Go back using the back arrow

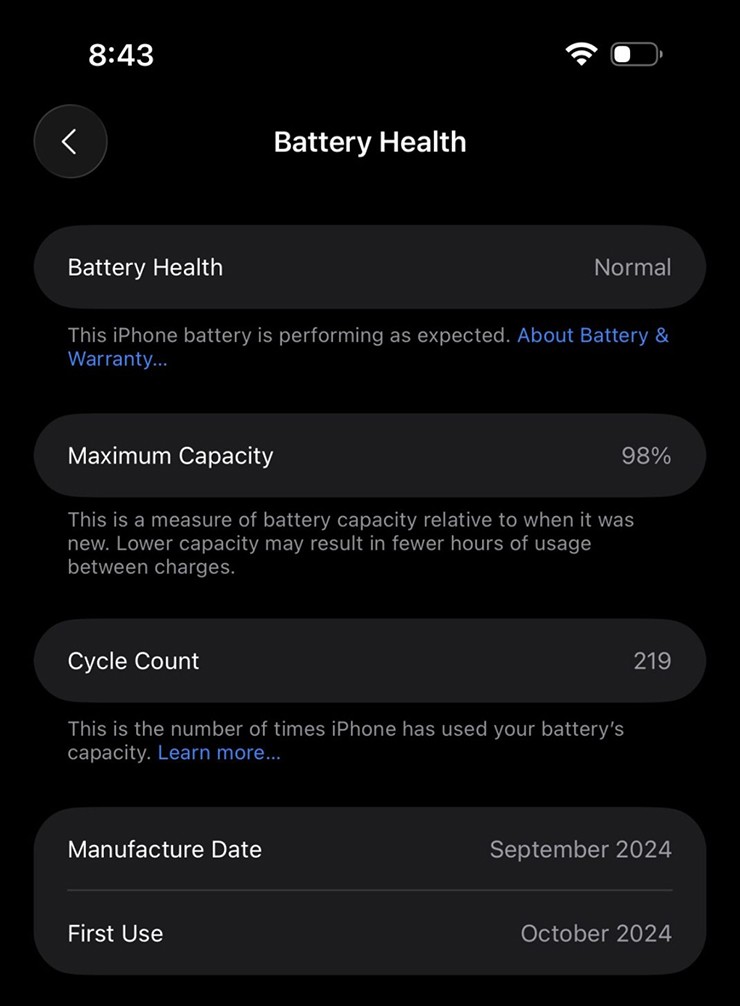coord(70,142)
